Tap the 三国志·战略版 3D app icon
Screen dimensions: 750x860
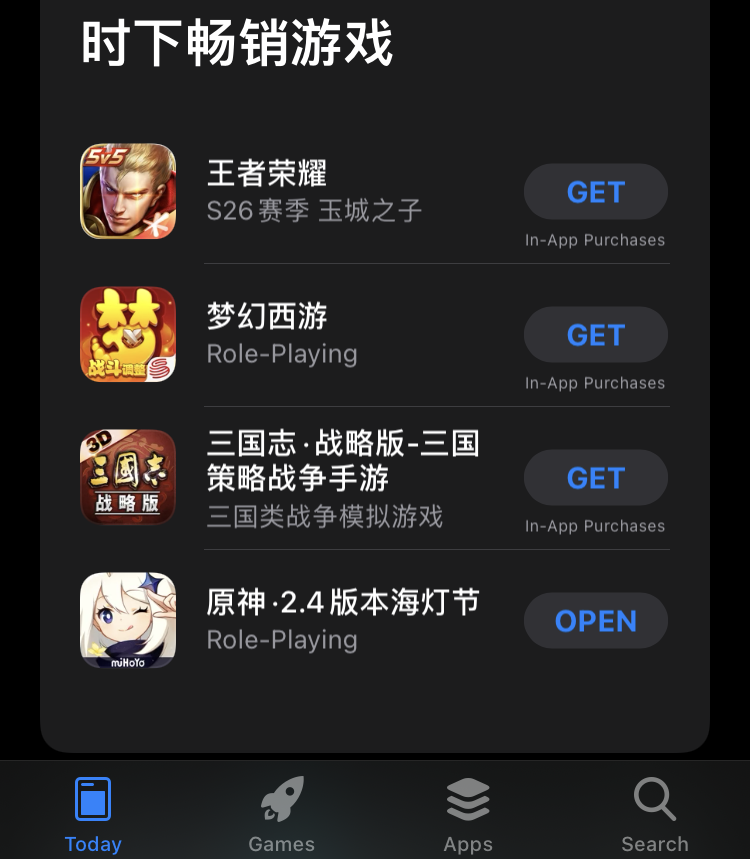127,477
